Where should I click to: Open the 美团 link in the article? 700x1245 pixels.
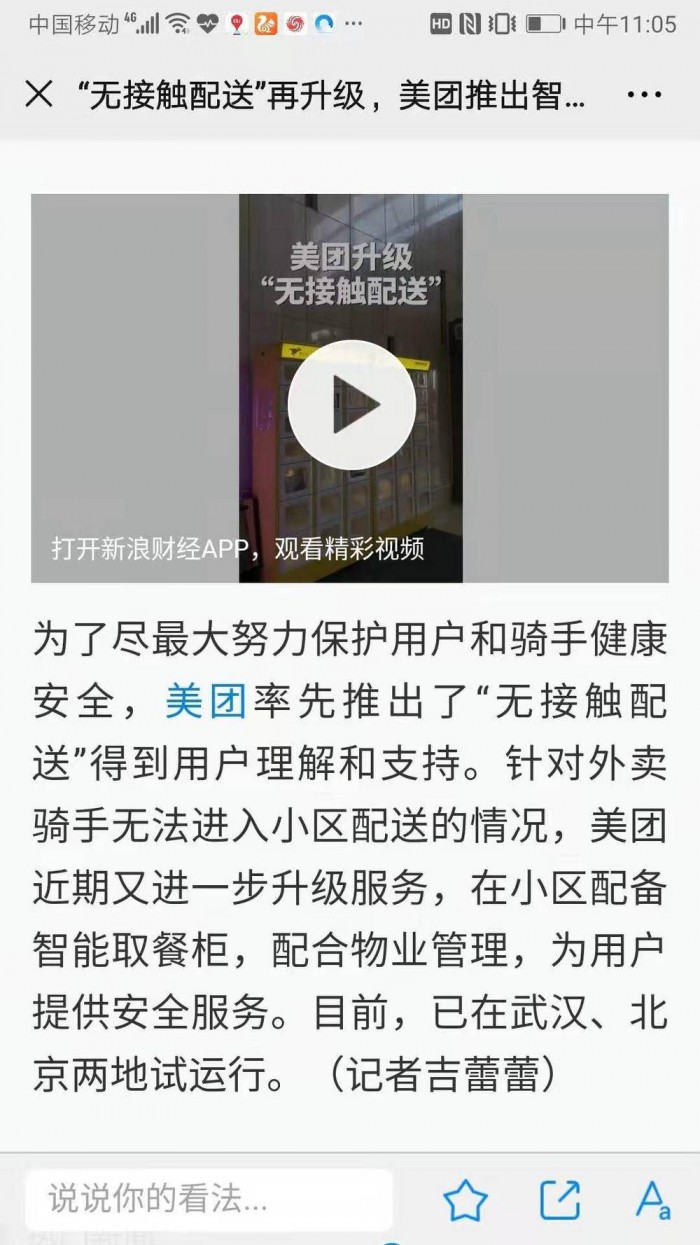(205, 703)
